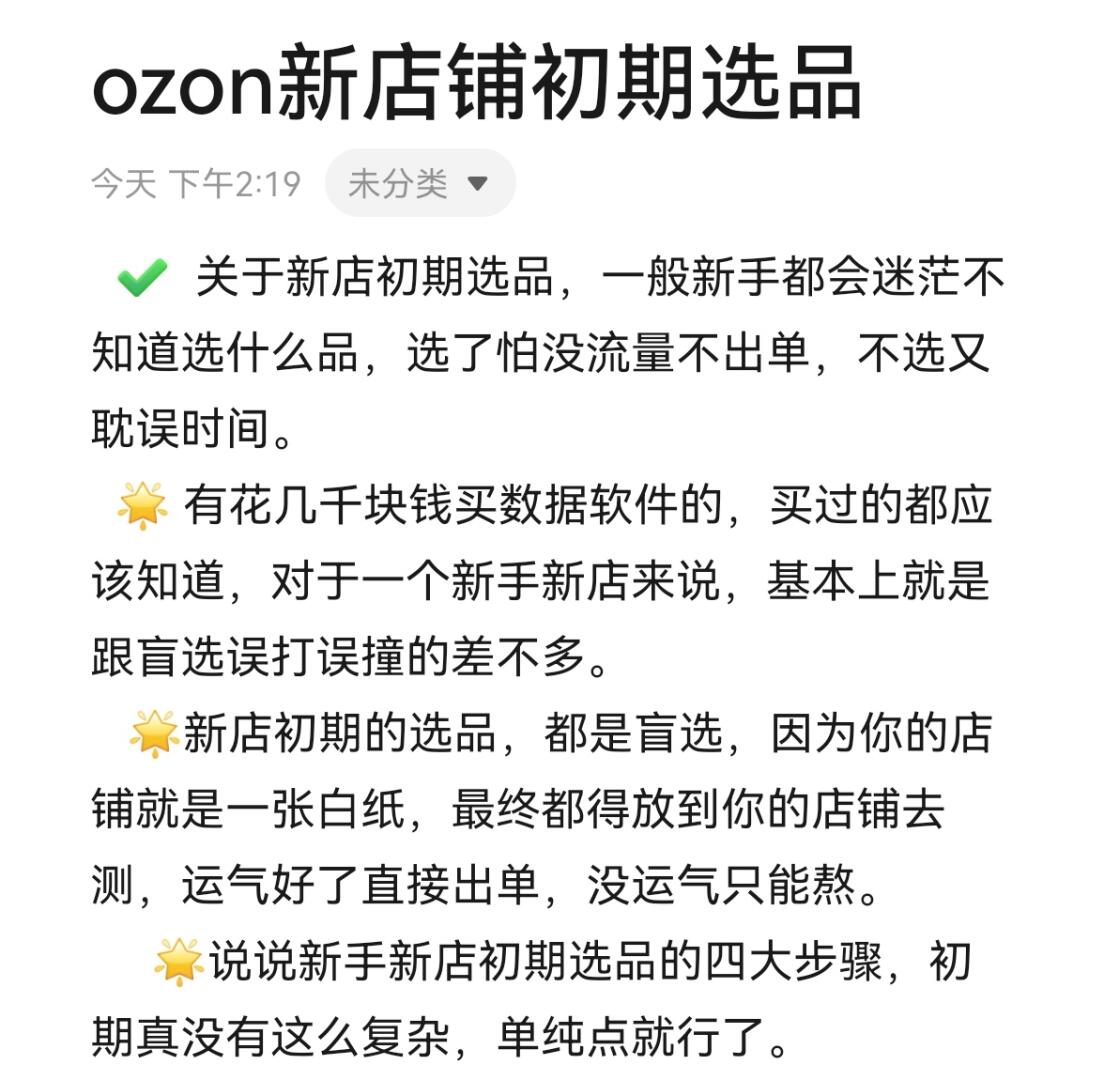This screenshot has width=1104, height=1080.
Task: Edit the note title ozon新店铺初期选品
Action: 476,82
